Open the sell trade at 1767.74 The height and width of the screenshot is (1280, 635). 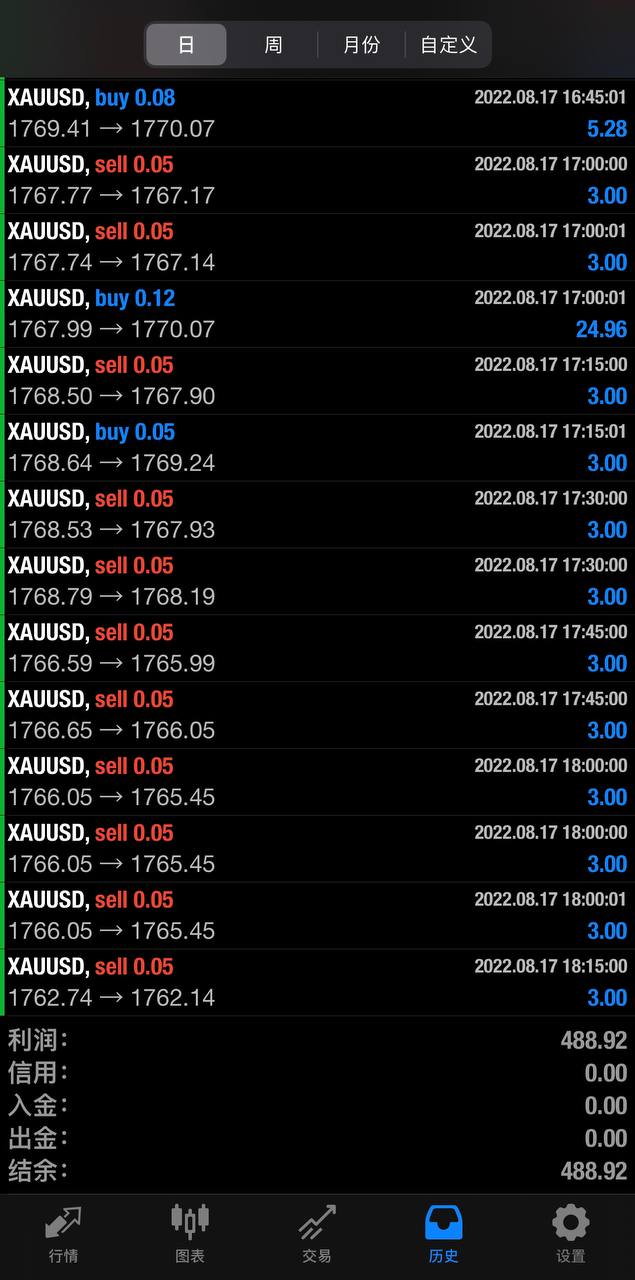[x=317, y=247]
